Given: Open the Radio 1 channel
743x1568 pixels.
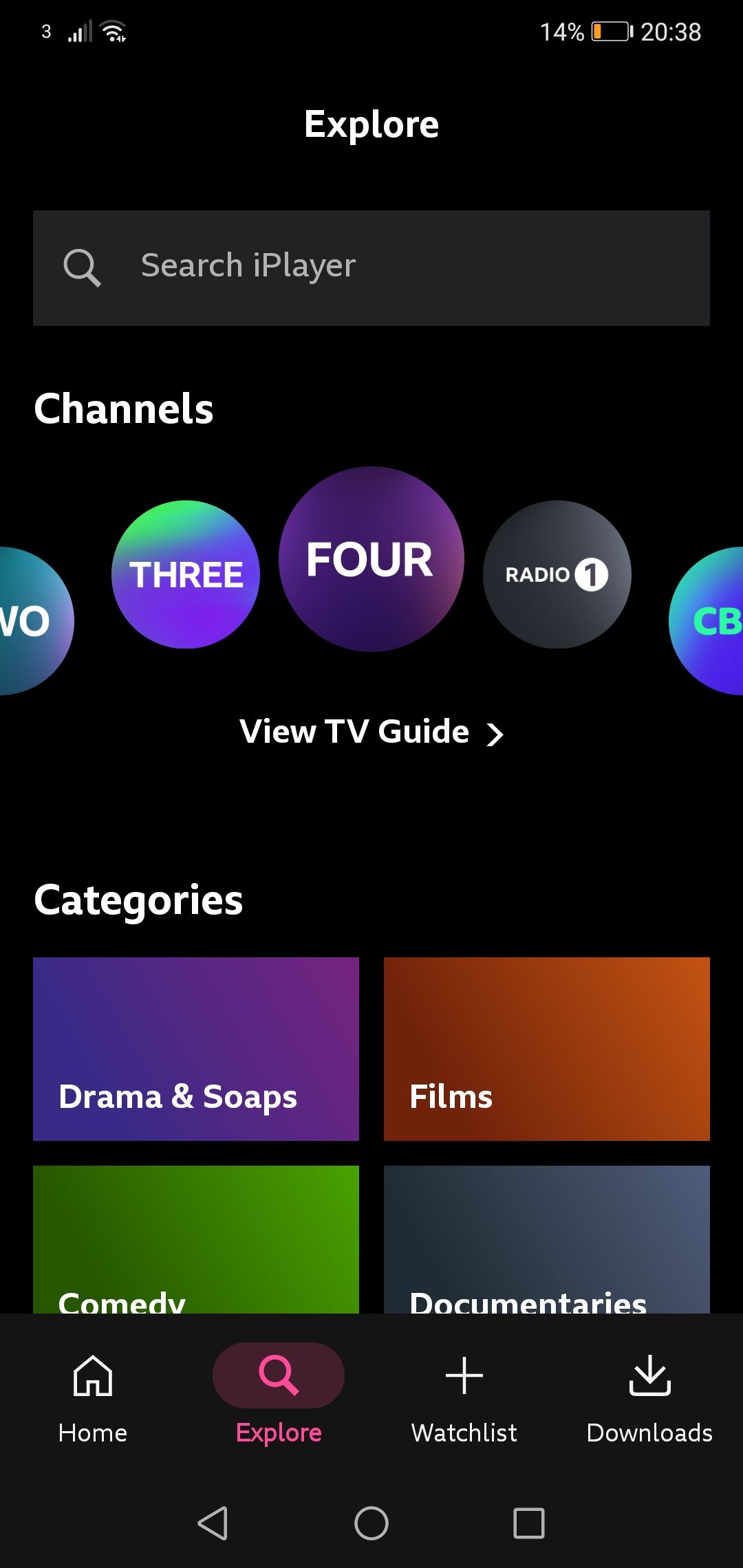Looking at the screenshot, I should pos(557,574).
